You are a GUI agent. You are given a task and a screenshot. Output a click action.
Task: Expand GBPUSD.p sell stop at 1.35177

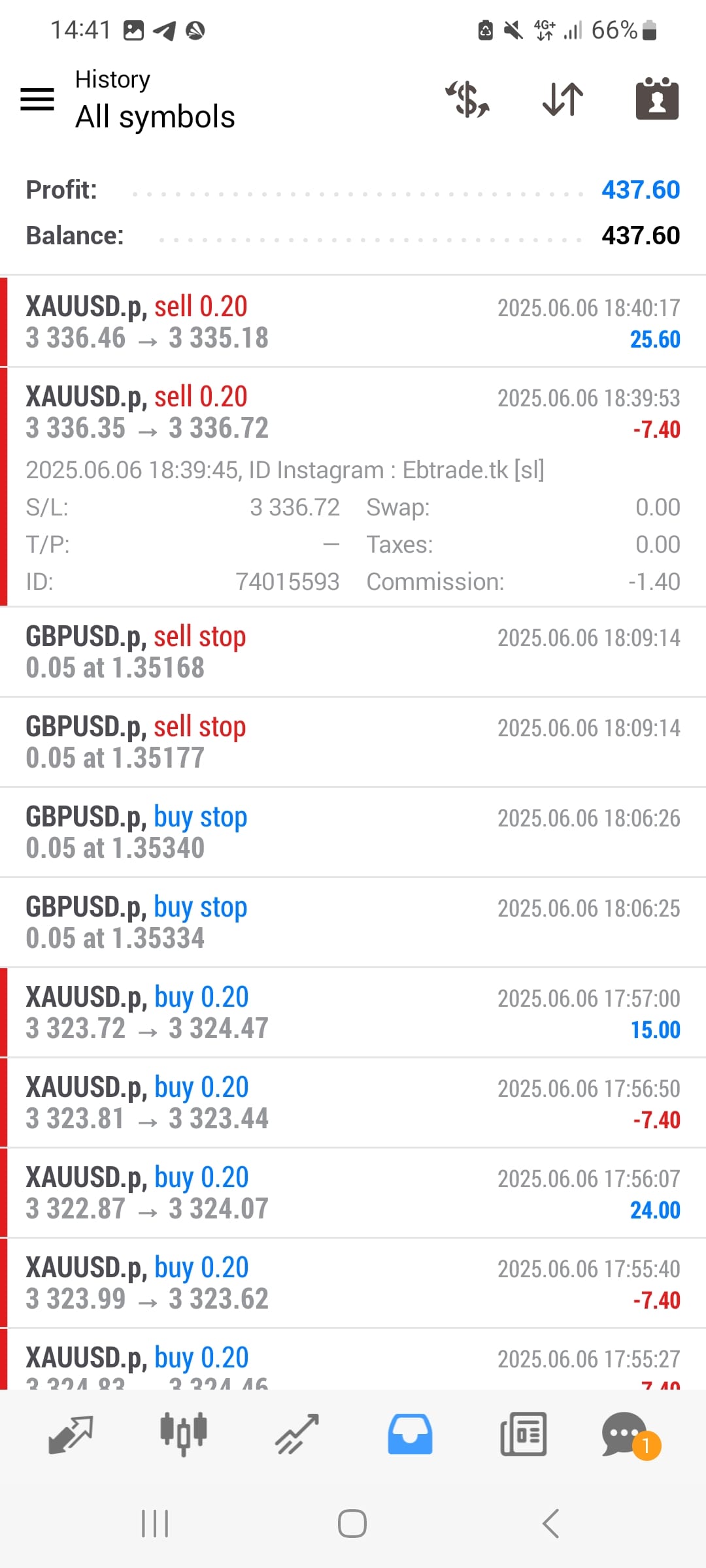(353, 742)
